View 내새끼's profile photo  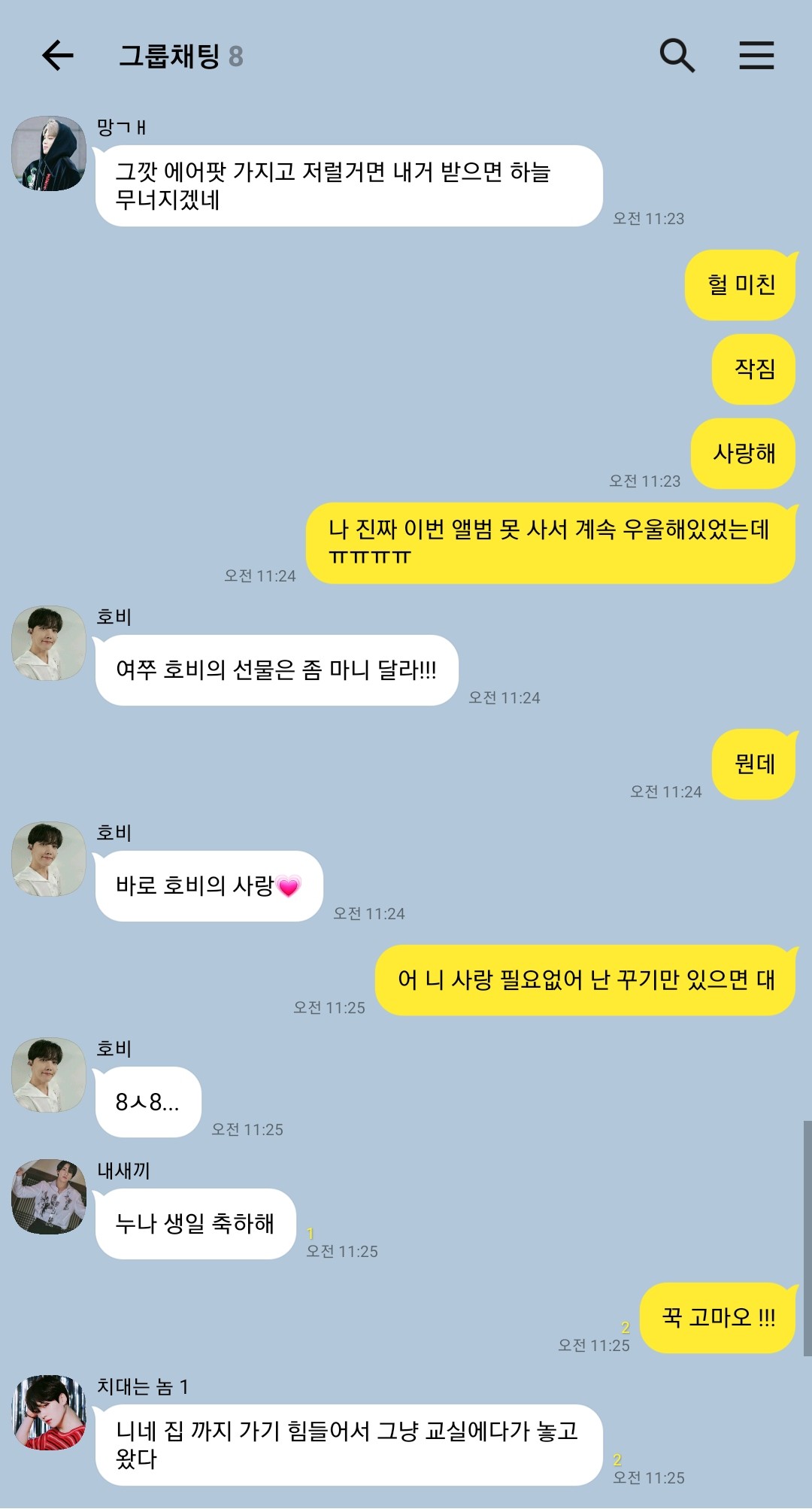(49, 1197)
